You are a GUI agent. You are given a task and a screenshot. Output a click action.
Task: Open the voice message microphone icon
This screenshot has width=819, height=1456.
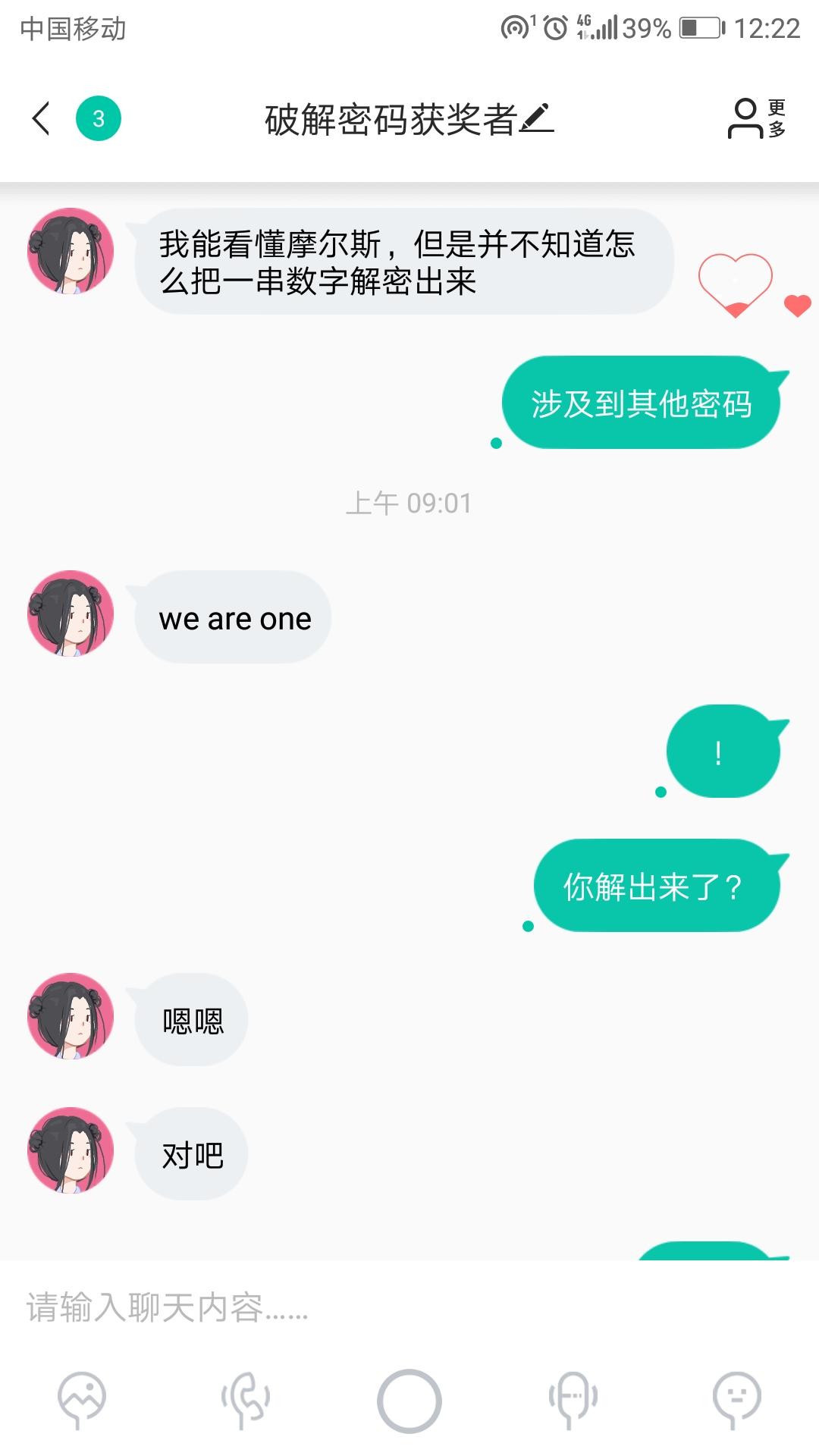573,1398
